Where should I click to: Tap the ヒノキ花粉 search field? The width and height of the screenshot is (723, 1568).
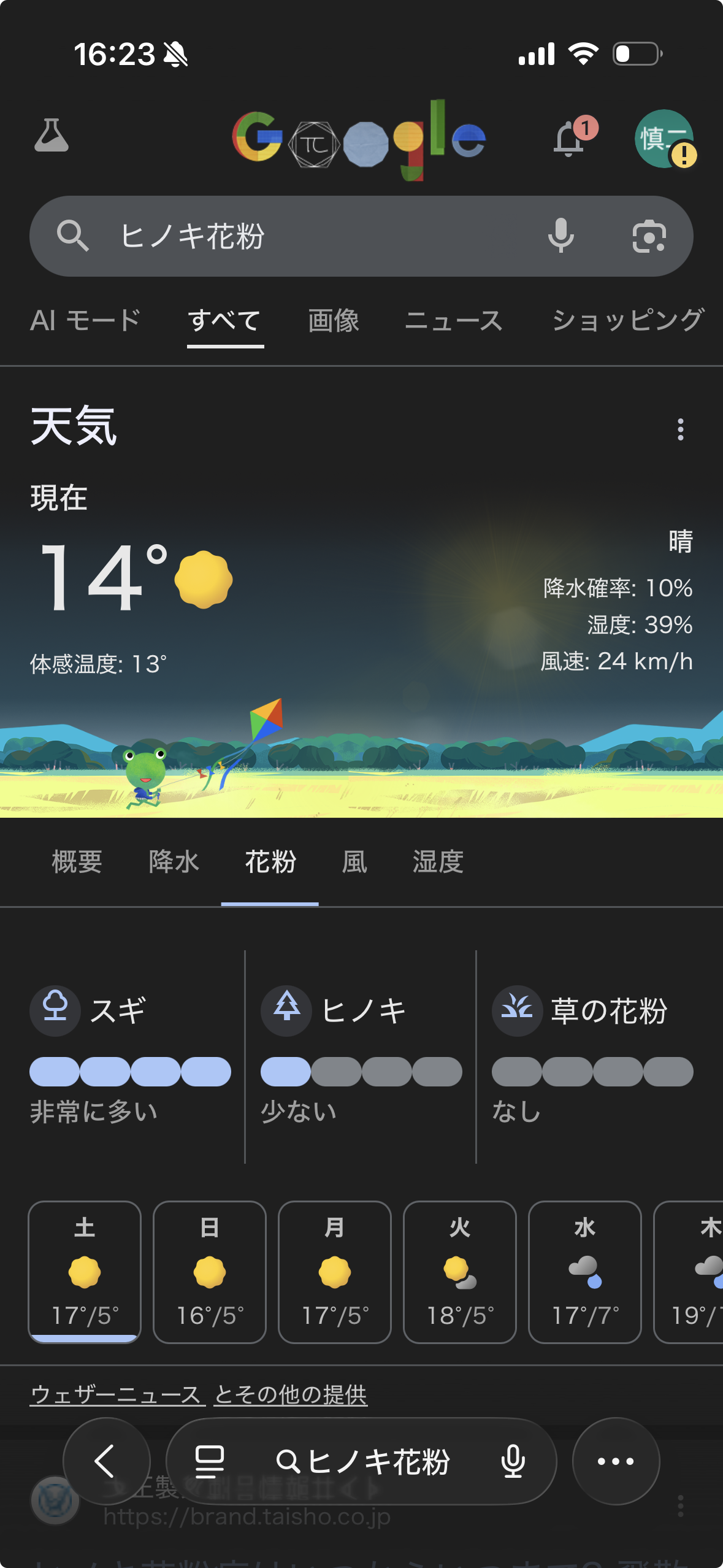tap(307, 236)
